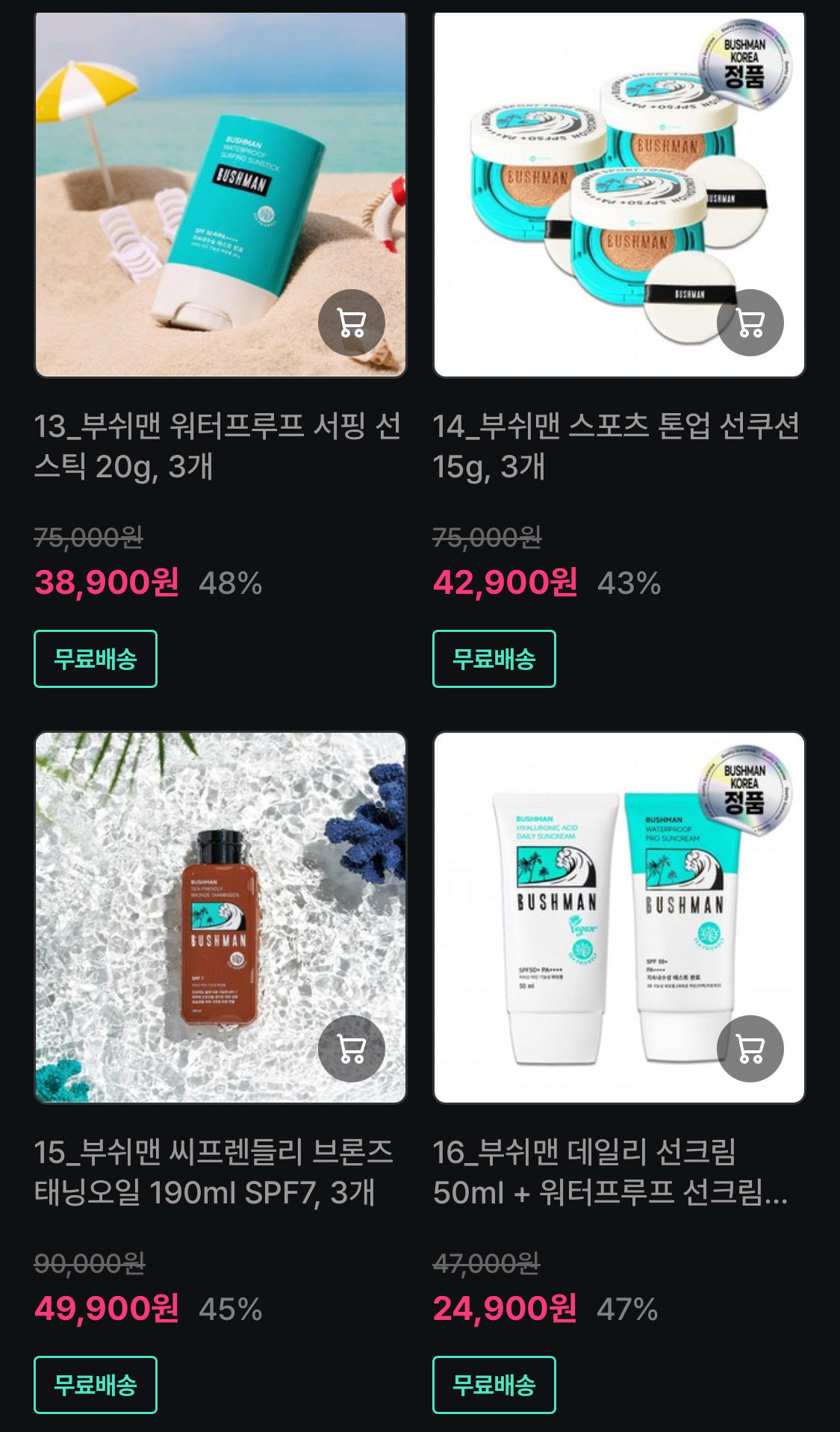Image resolution: width=840 pixels, height=1432 pixels.
Task: Add the 스포츠 톤업 선쿠션 to cart
Action: click(750, 323)
